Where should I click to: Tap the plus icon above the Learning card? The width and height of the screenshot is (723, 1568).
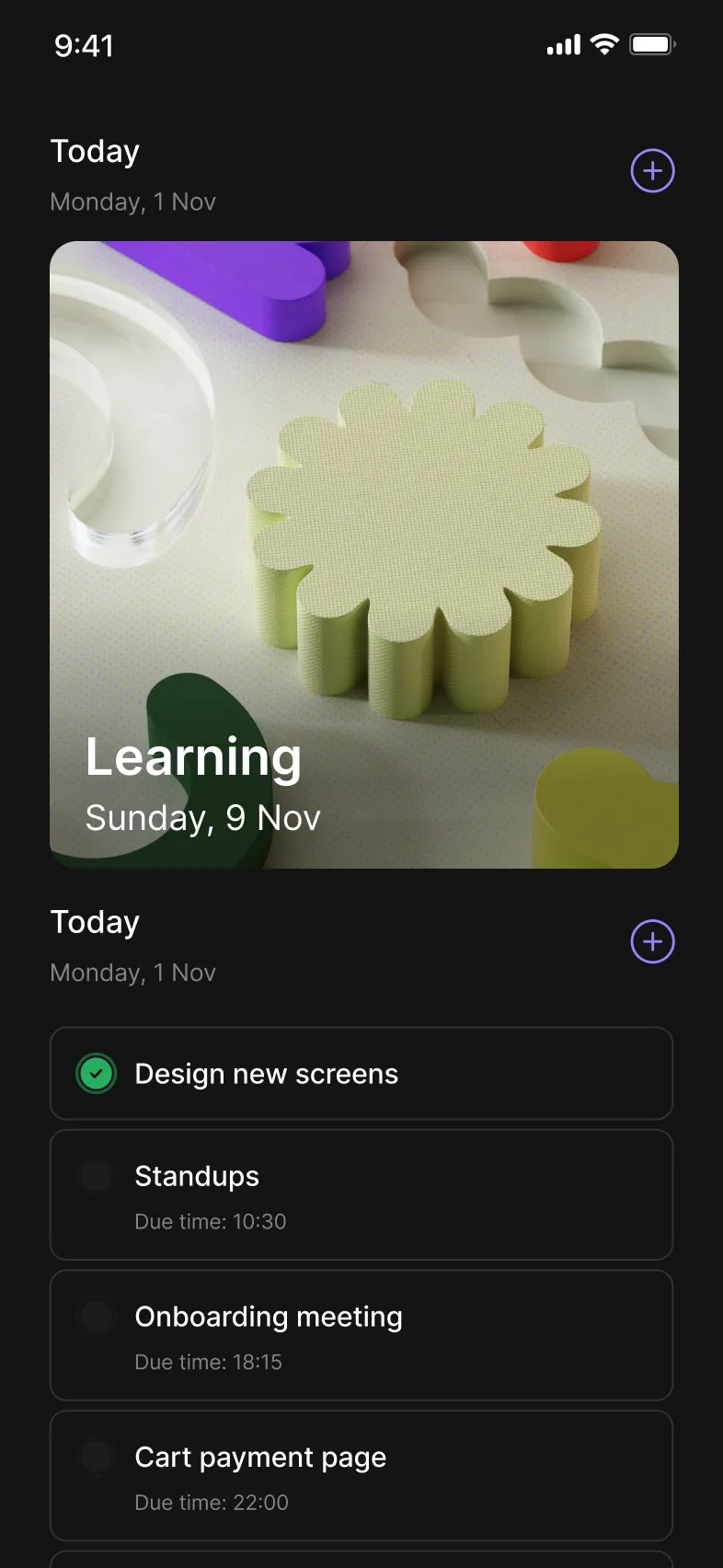(652, 171)
